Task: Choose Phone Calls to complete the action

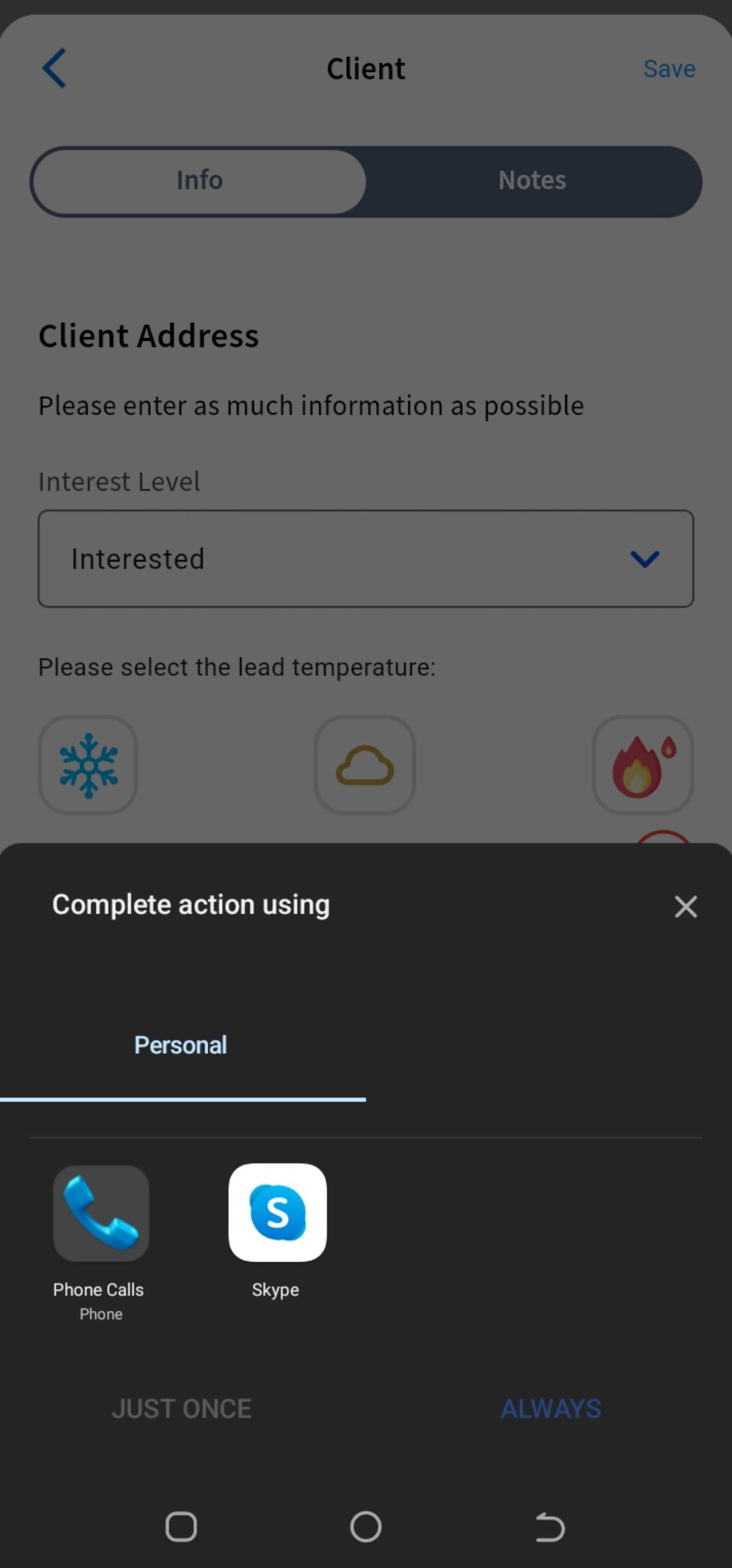Action: click(x=100, y=1214)
